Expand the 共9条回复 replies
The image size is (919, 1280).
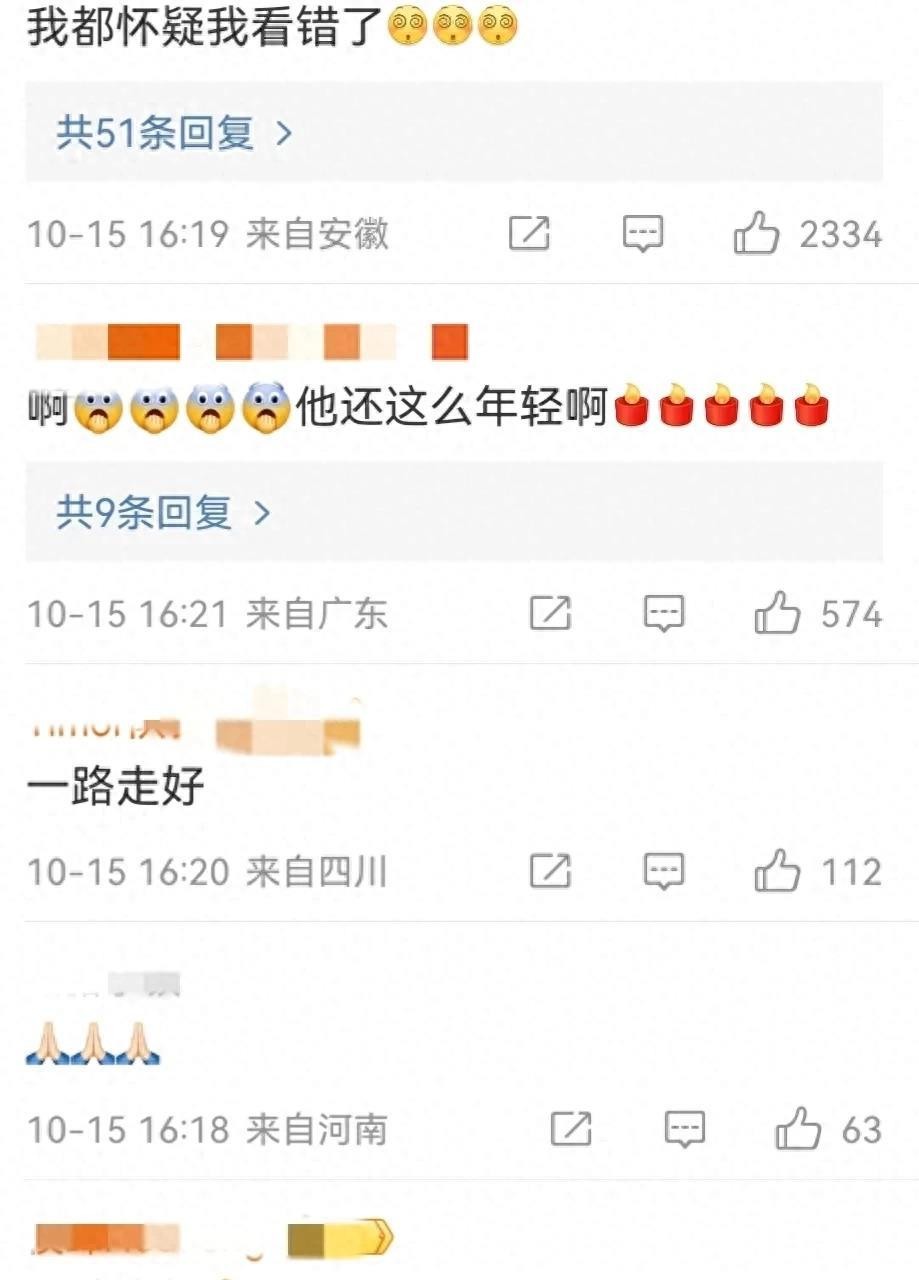[x=163, y=513]
